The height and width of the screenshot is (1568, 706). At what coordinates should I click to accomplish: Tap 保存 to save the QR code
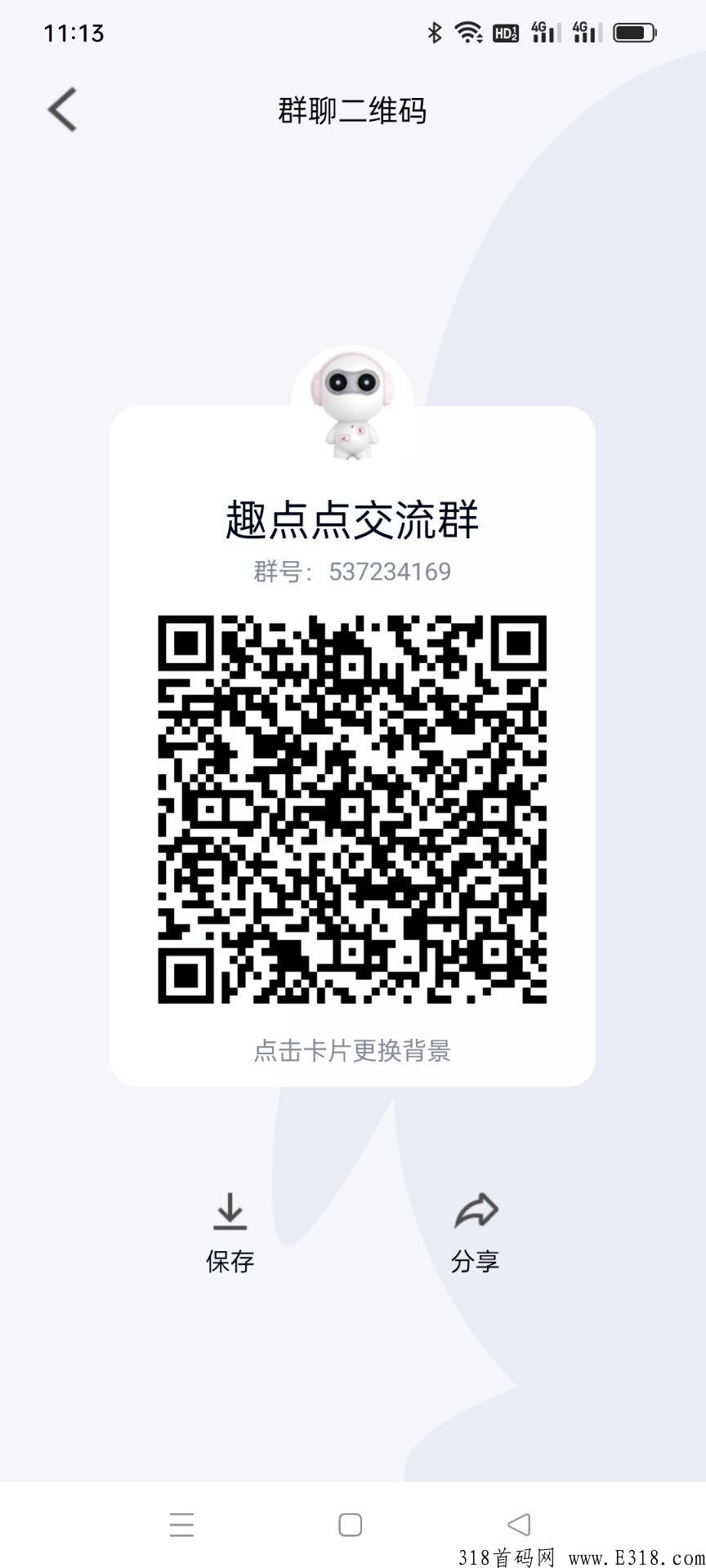230,1261
